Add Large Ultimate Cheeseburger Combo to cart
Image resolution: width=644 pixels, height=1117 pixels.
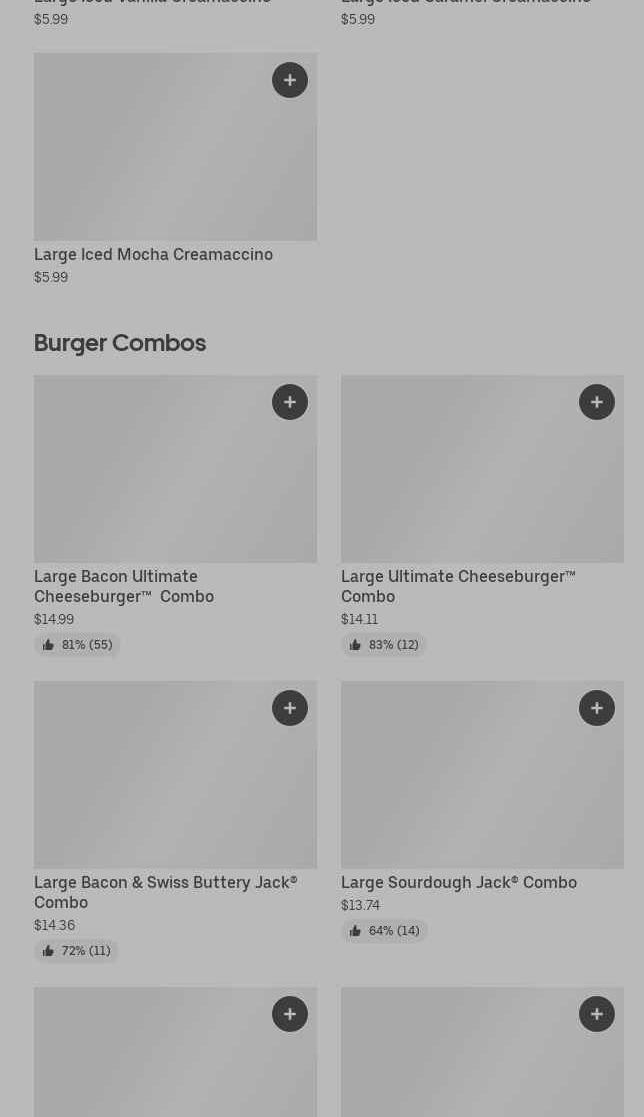tap(597, 402)
